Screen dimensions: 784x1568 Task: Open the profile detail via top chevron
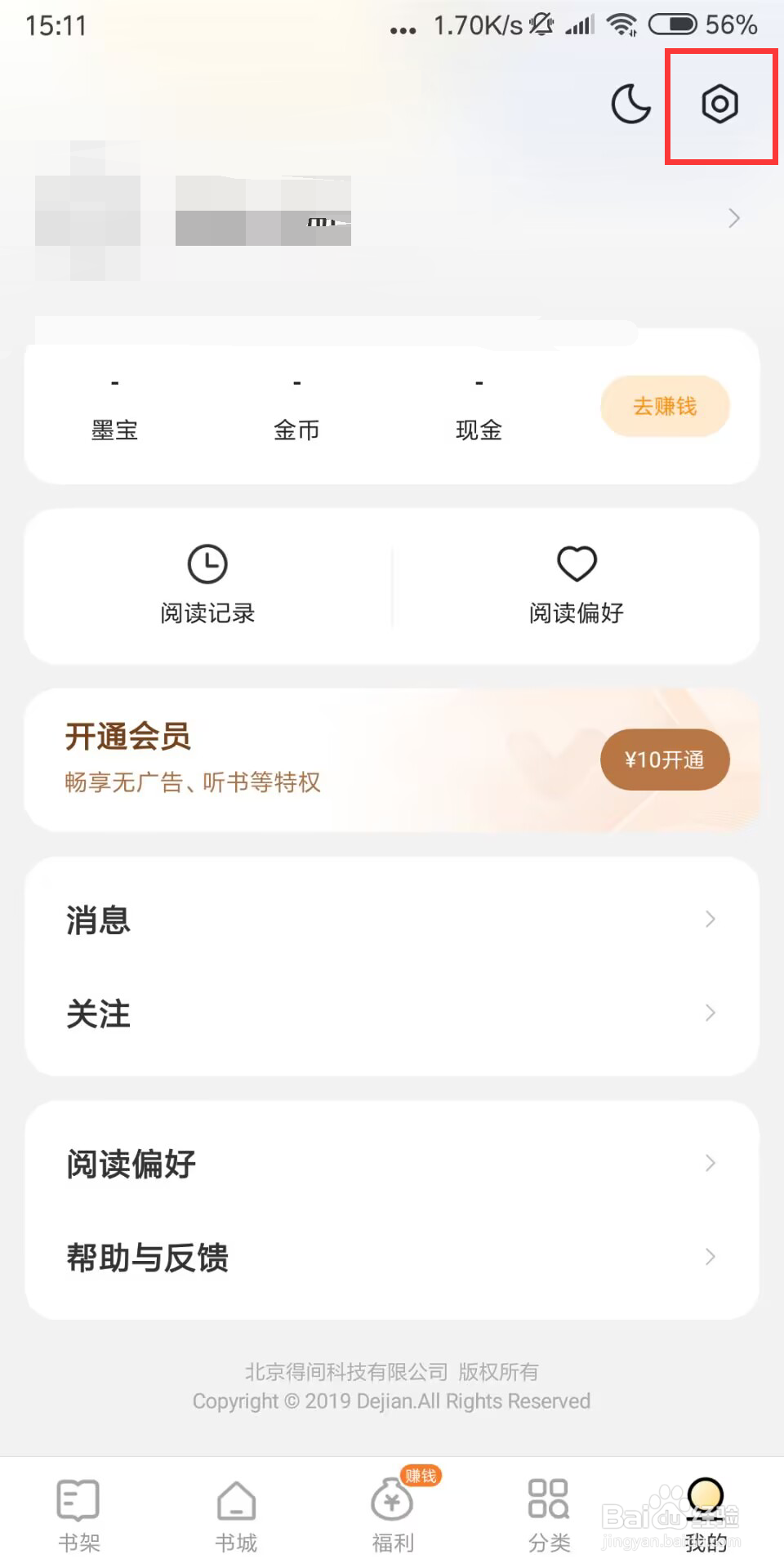click(733, 219)
